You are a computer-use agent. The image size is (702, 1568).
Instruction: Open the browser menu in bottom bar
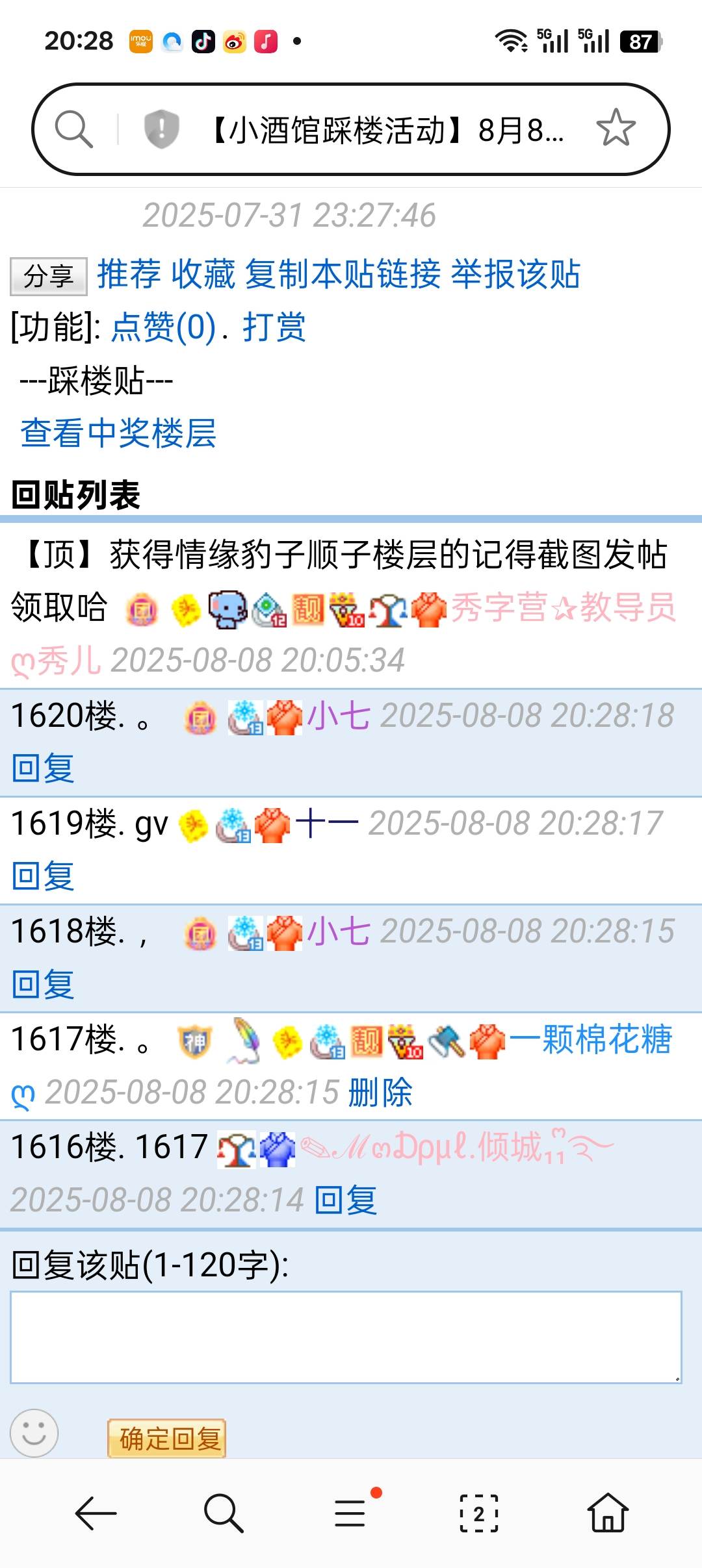point(350,1513)
